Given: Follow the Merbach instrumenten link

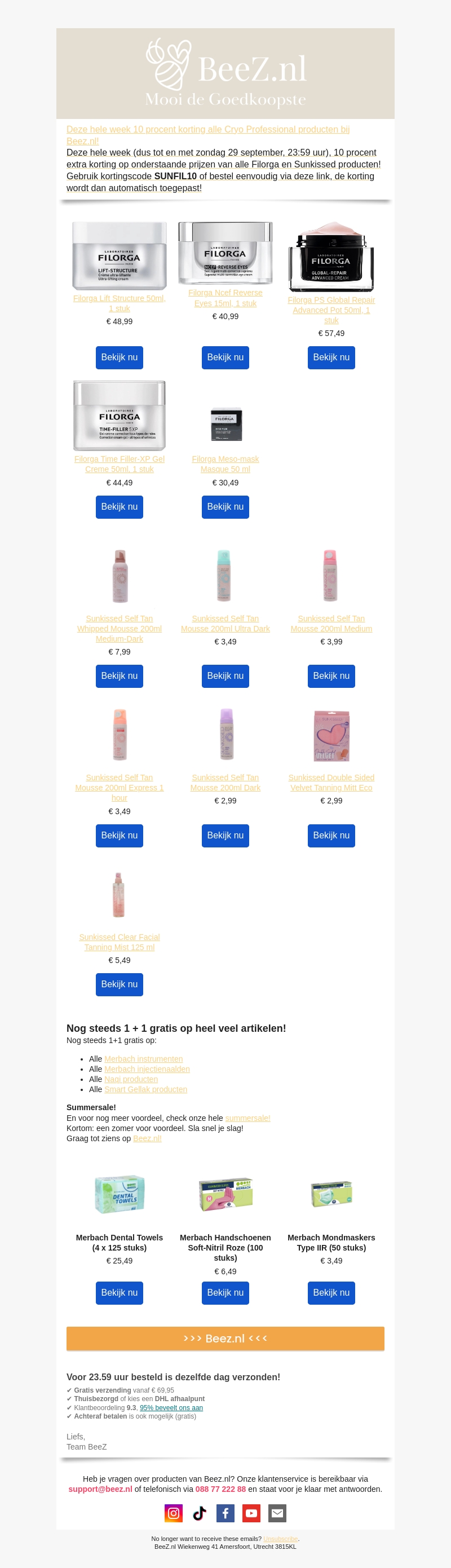Looking at the screenshot, I should [x=144, y=1058].
